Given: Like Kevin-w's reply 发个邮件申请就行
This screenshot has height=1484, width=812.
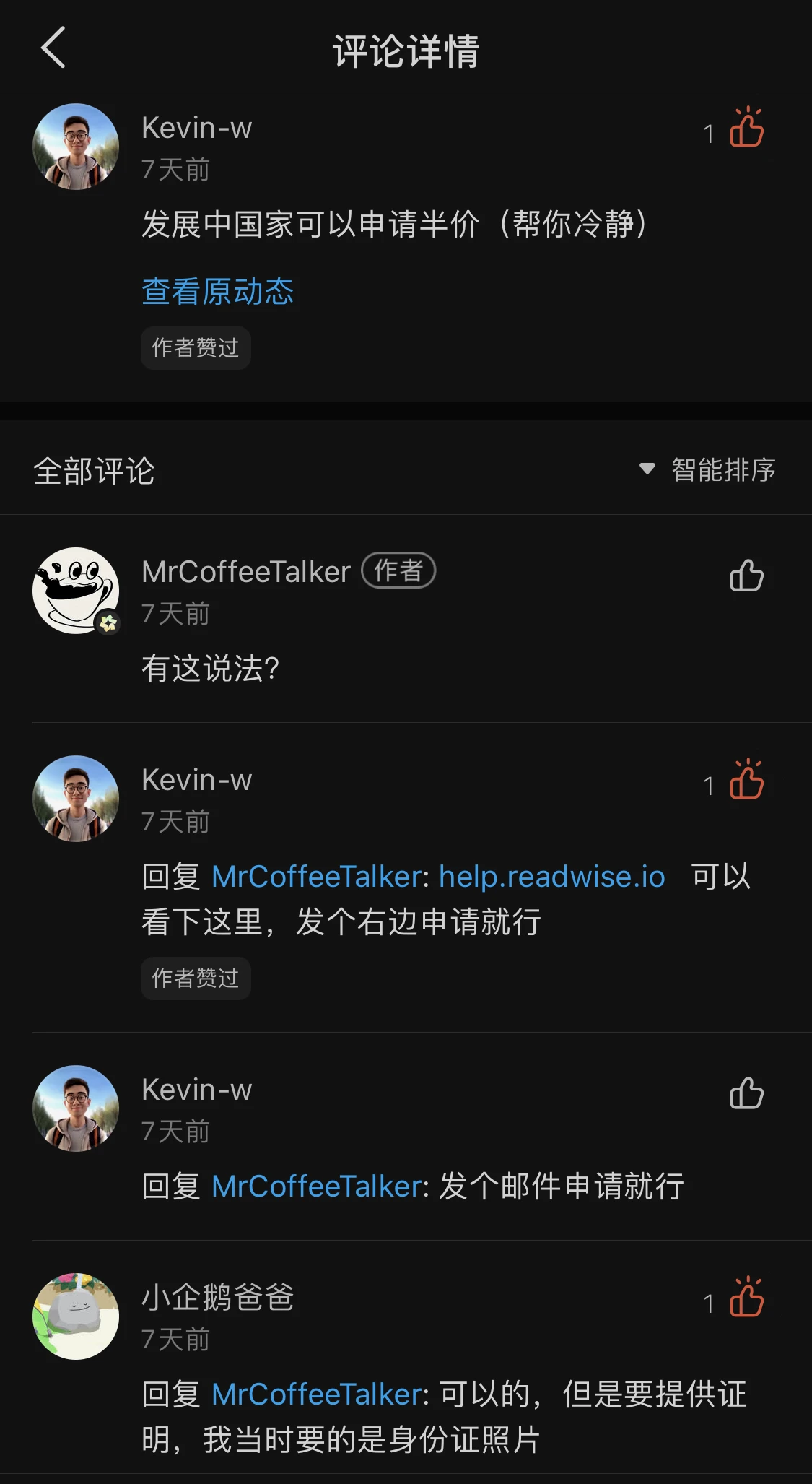Looking at the screenshot, I should coord(746,1093).
